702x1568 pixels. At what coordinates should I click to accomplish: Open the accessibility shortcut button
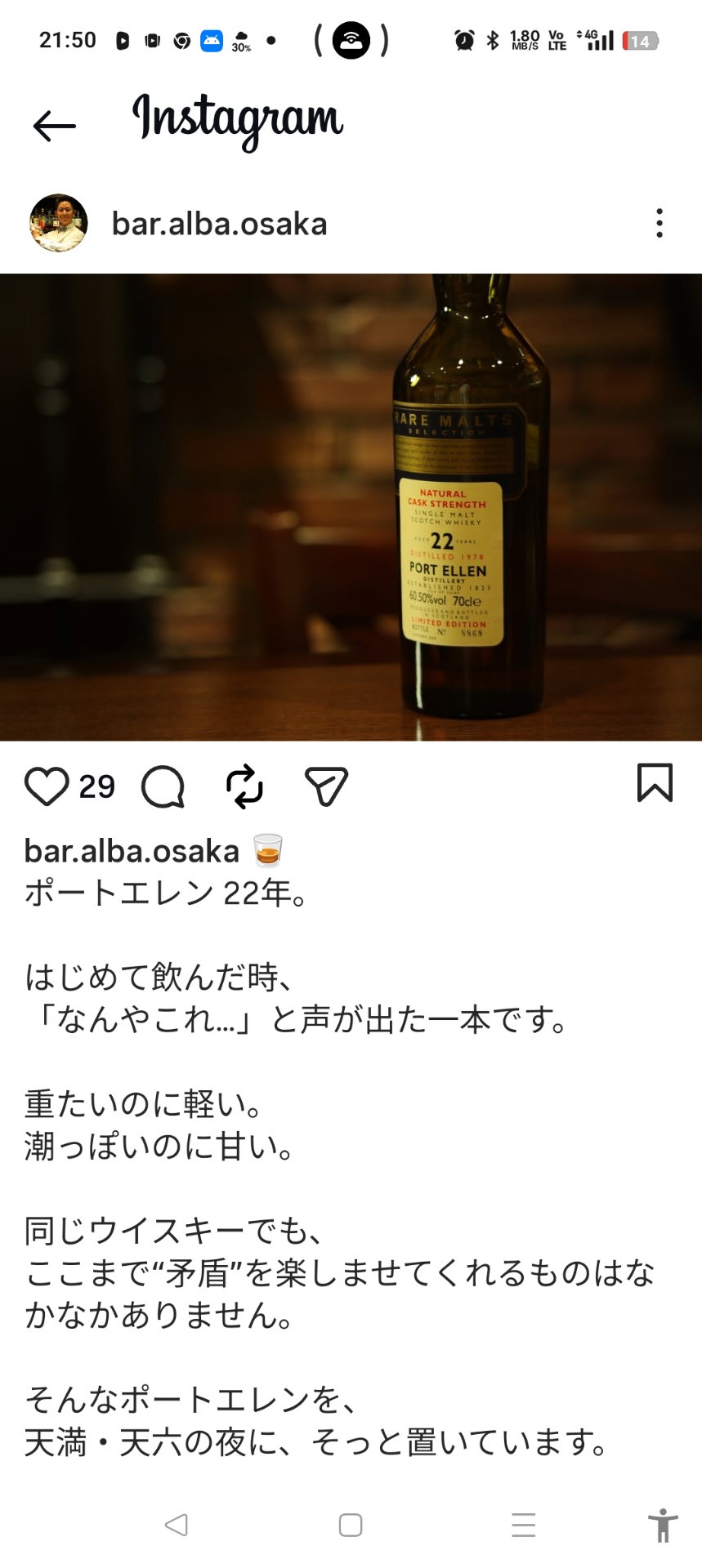(x=663, y=1525)
